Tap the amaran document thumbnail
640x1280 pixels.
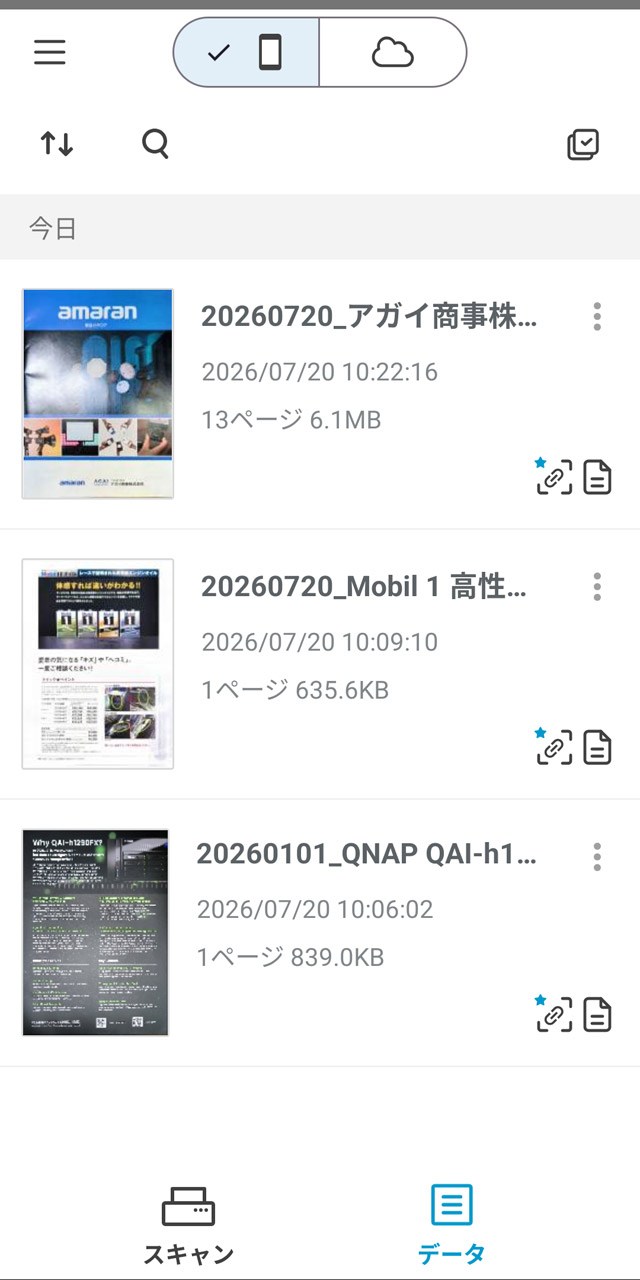[98, 394]
